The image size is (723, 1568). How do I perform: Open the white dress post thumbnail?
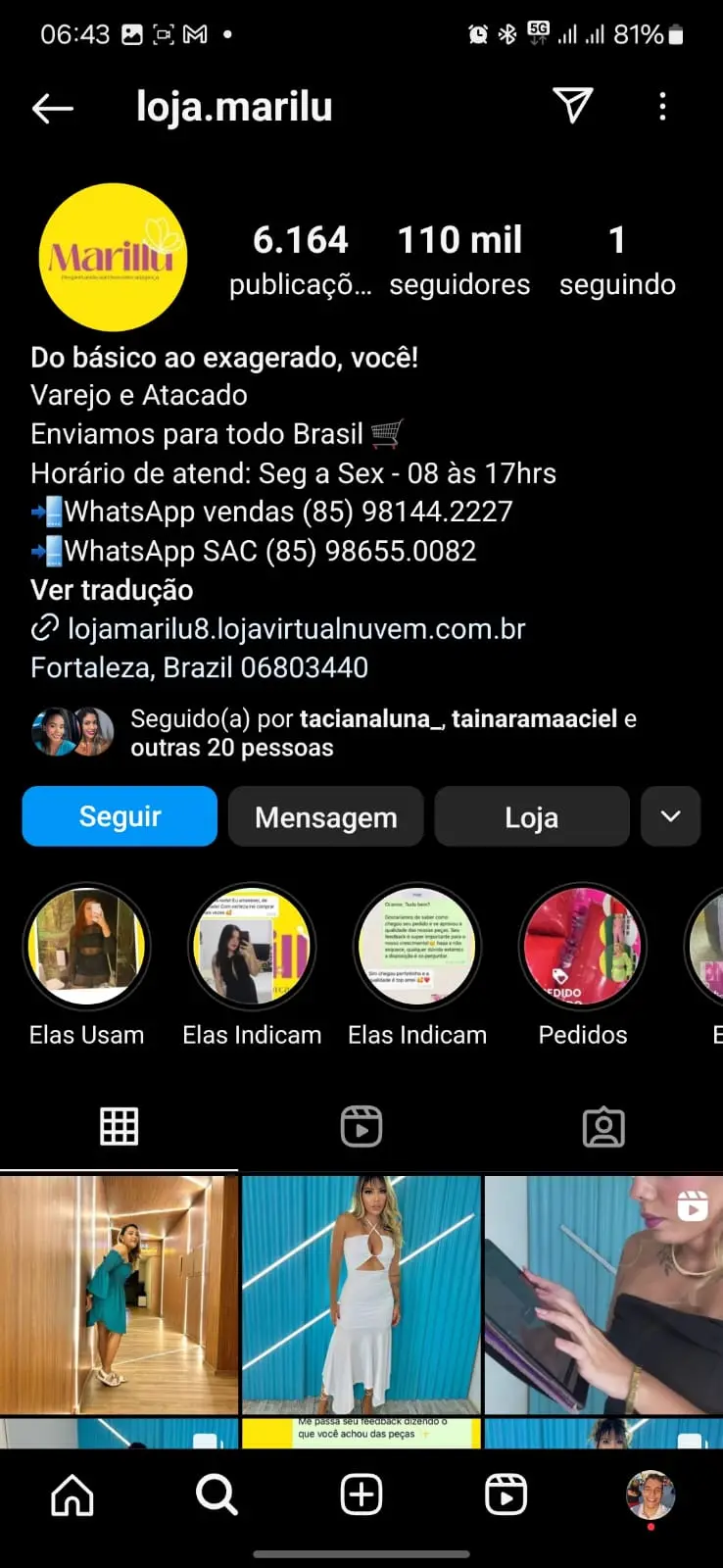(x=361, y=1294)
